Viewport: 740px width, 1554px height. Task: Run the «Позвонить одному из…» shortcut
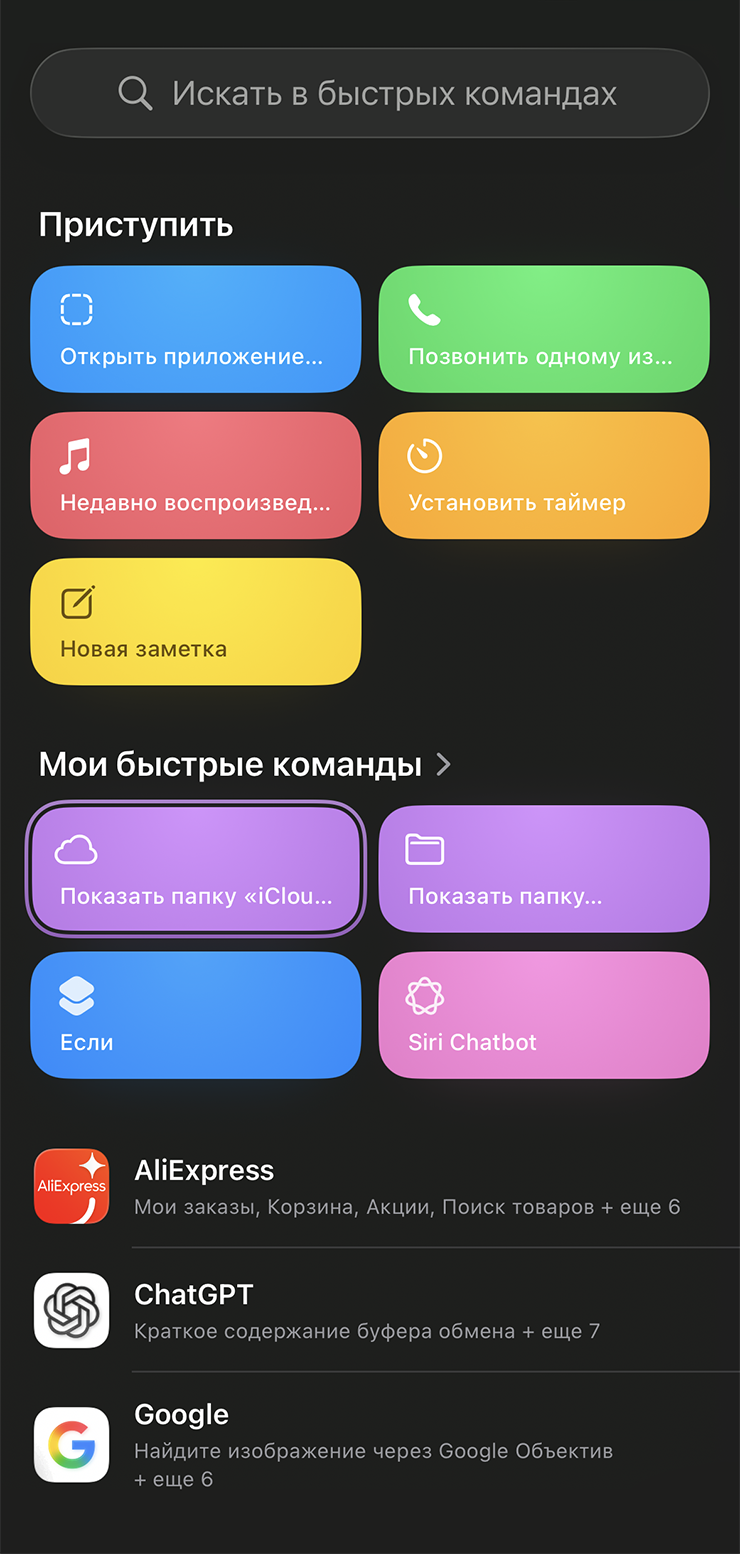[x=543, y=329]
